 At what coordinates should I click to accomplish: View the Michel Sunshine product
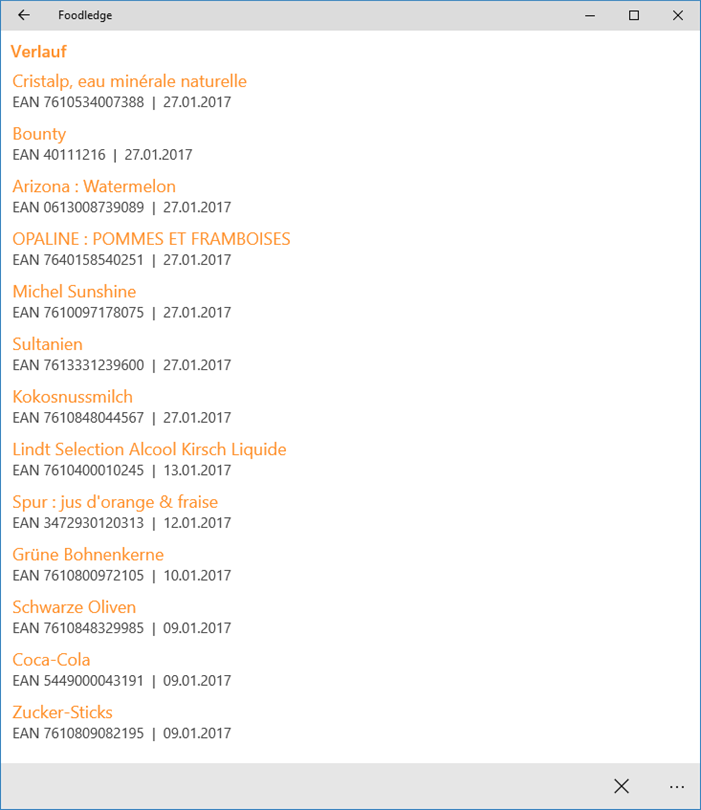pyautogui.click(x=74, y=292)
